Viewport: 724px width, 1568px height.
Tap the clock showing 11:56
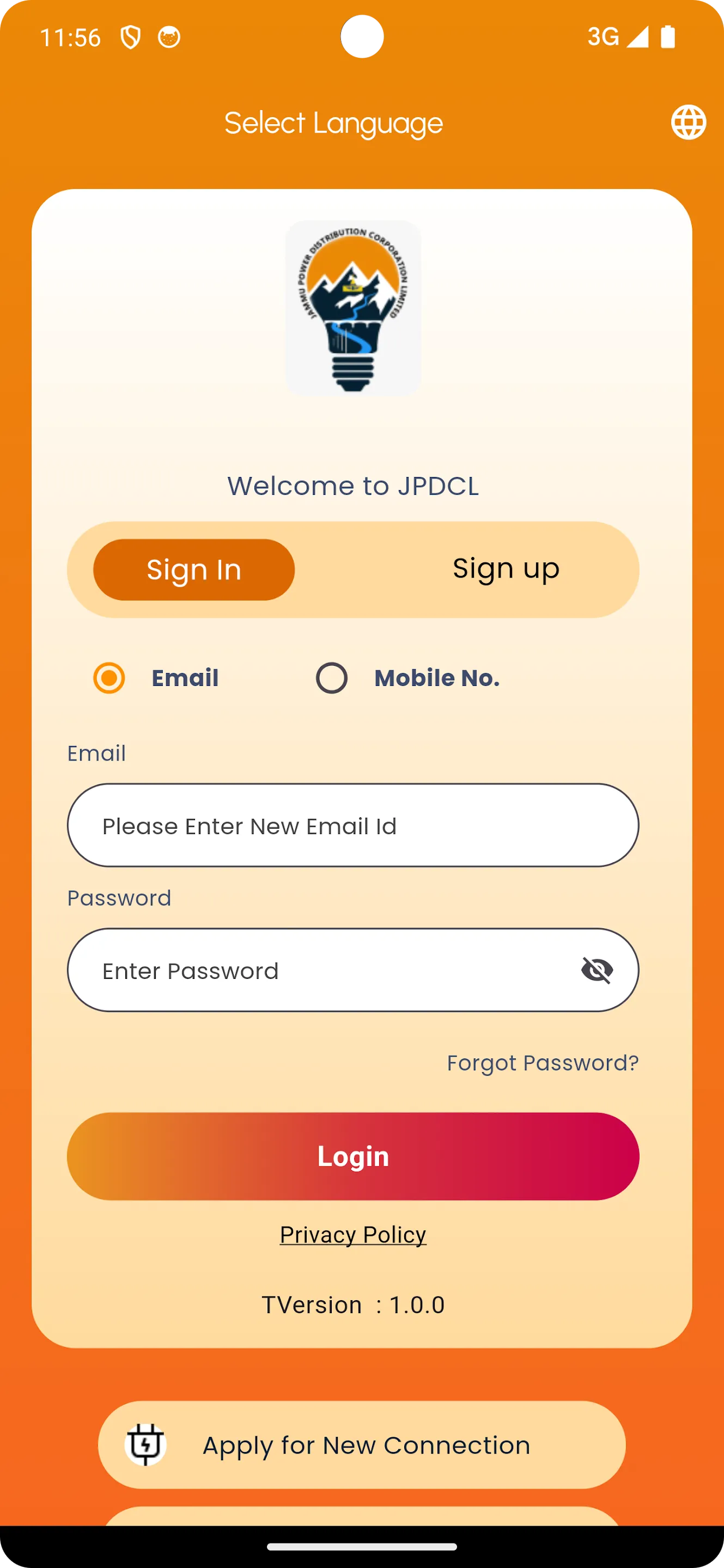pyautogui.click(x=71, y=37)
